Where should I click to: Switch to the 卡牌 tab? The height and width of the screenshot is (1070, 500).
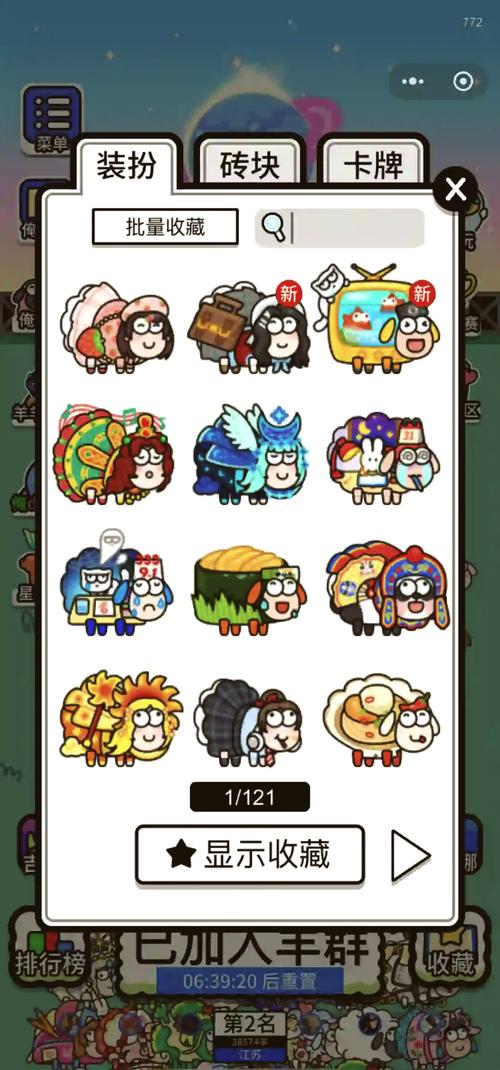pos(372,164)
